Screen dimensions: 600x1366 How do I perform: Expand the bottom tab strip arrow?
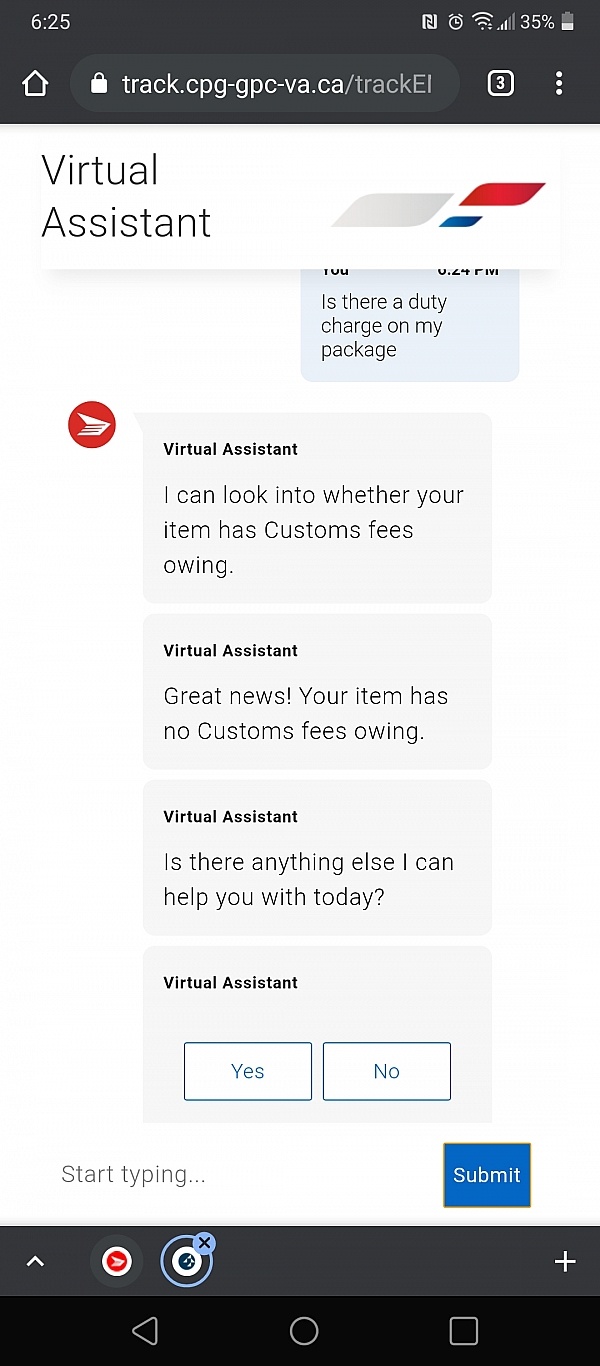[35, 1262]
